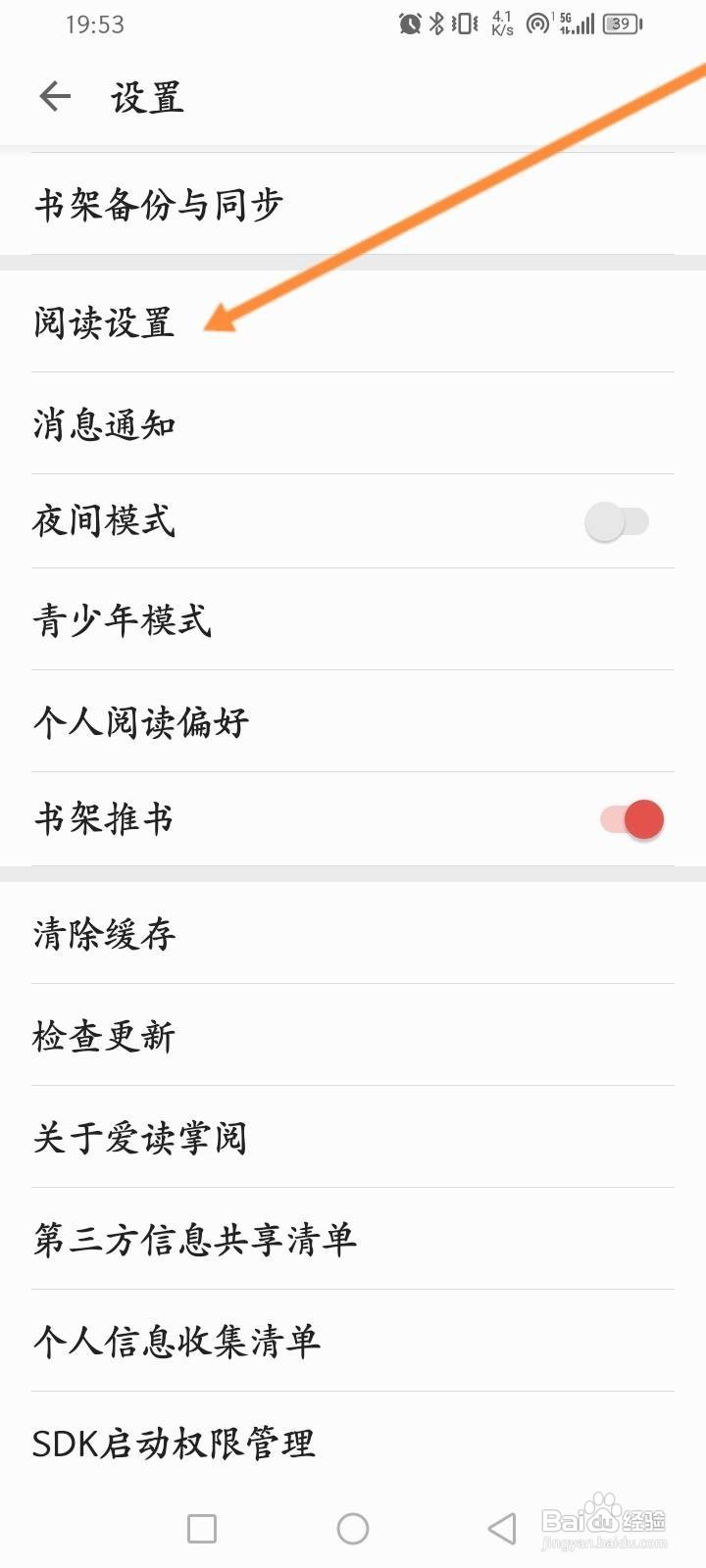Open 第三方信息共享清单 list
This screenshot has width=706, height=1568.
click(x=194, y=1237)
